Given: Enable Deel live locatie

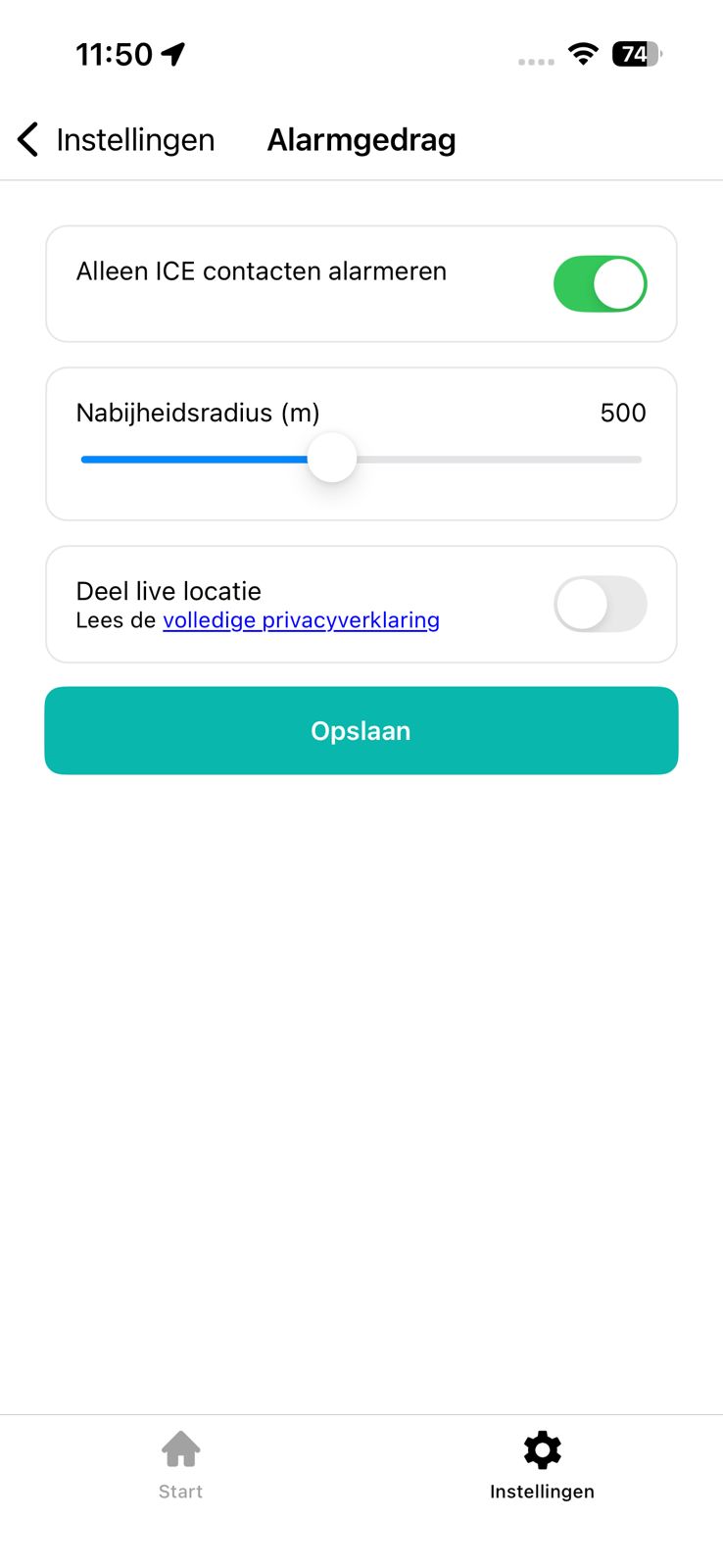Looking at the screenshot, I should click(600, 604).
